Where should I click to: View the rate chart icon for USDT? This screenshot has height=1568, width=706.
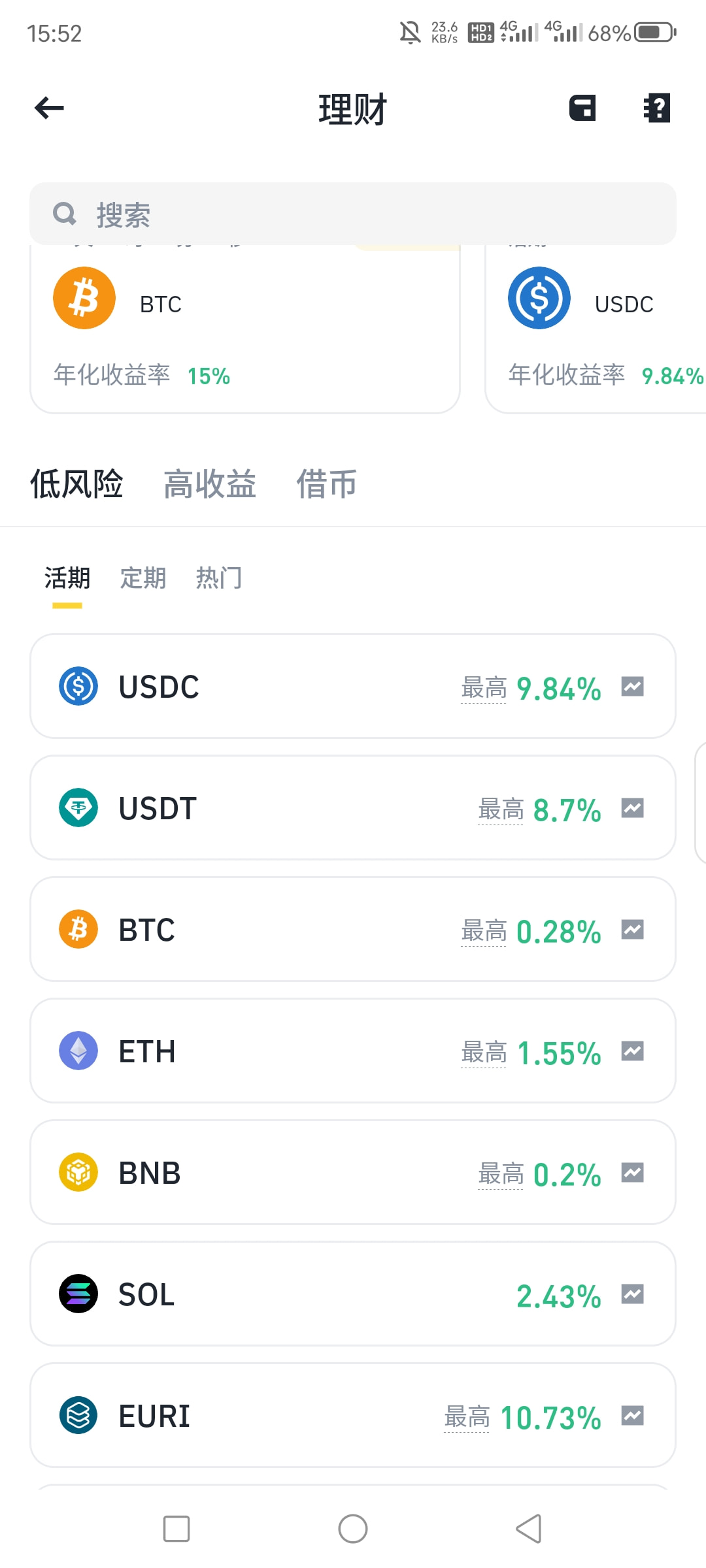(x=633, y=808)
